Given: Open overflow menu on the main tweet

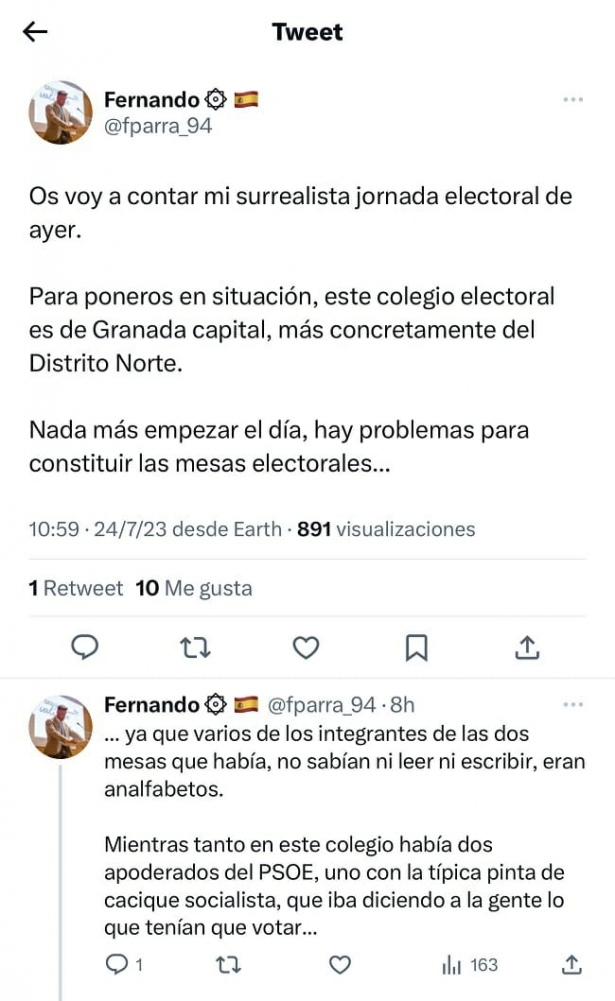Looking at the screenshot, I should (x=573, y=99).
